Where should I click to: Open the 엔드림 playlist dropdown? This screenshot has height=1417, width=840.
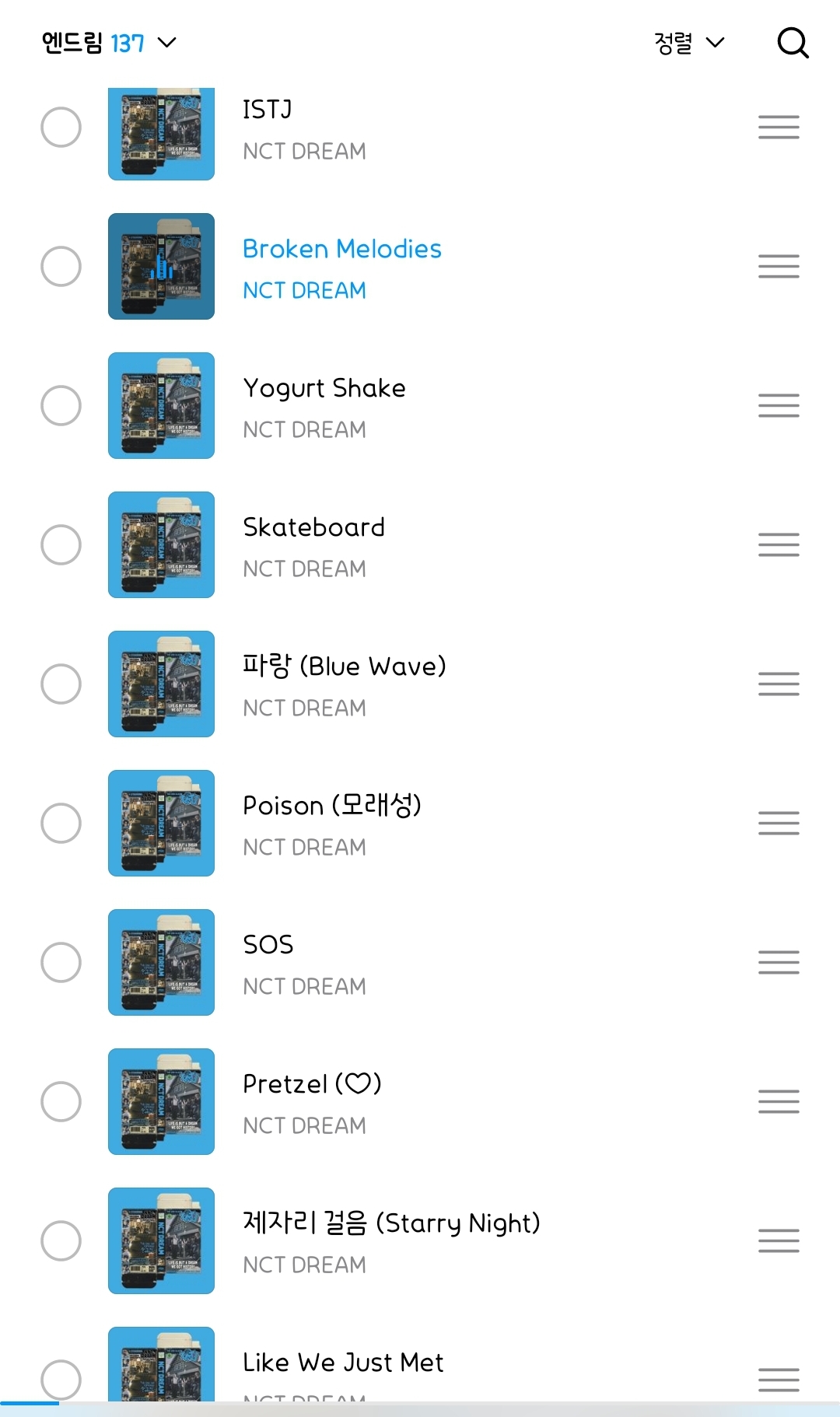109,43
